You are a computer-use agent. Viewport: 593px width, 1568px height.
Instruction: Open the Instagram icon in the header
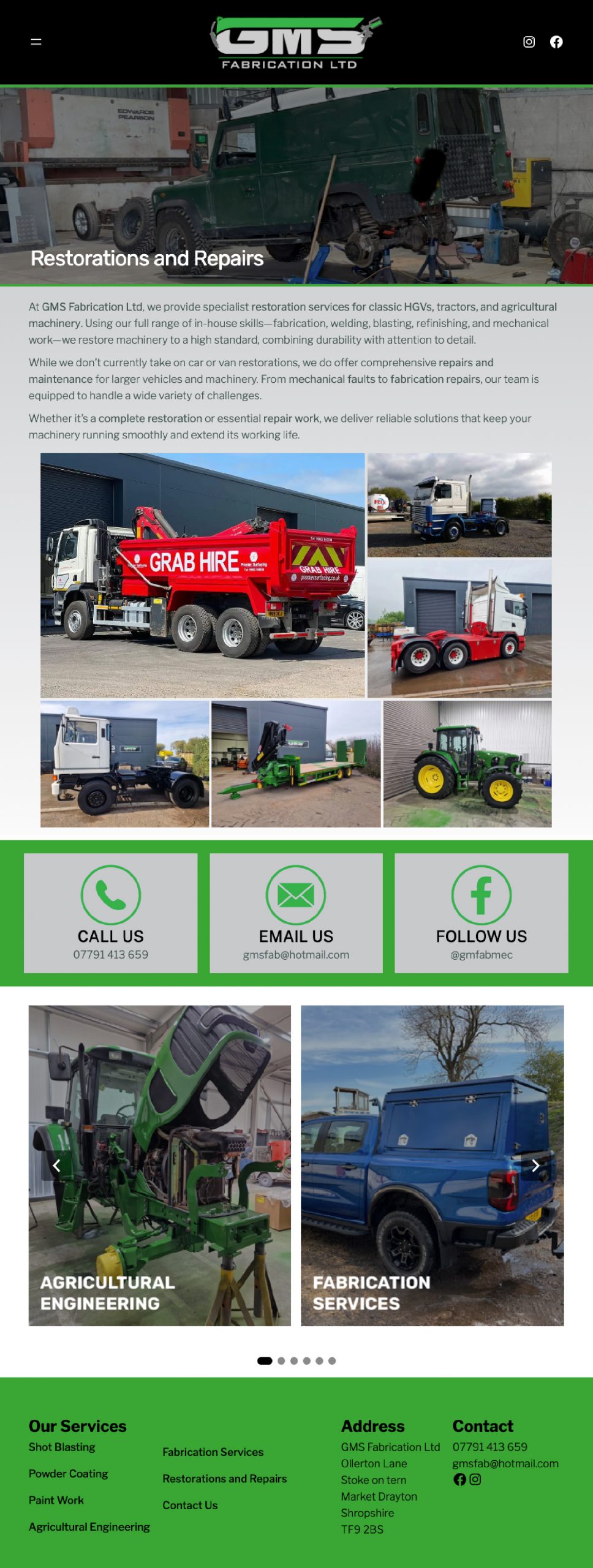pos(529,42)
